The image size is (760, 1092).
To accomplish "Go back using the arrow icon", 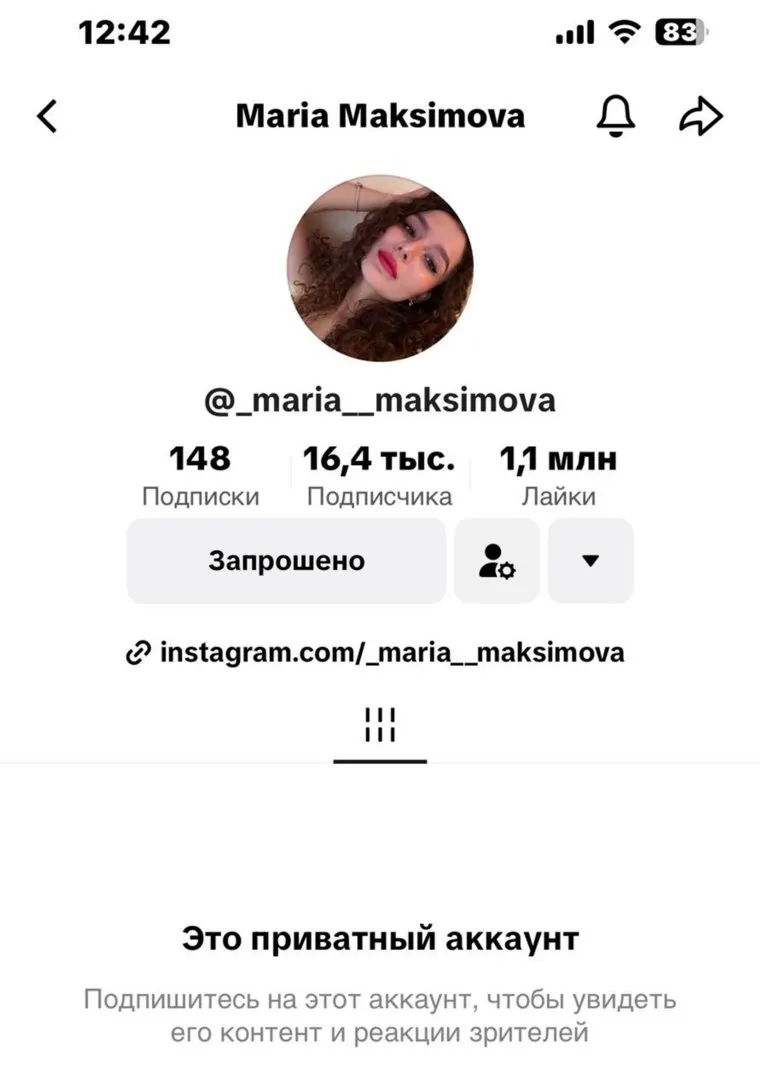I will coord(47,117).
